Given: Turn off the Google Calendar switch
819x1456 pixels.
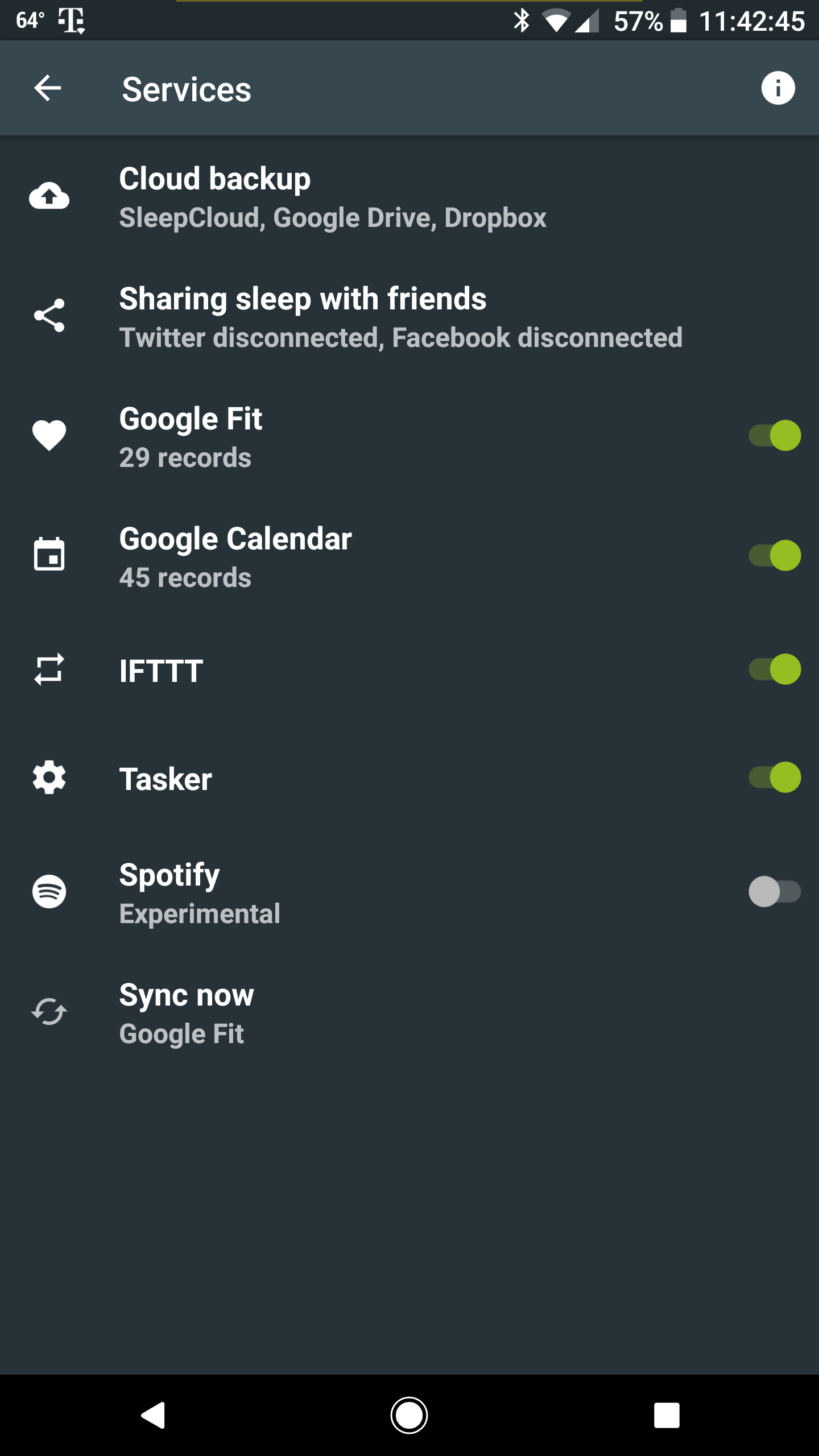Looking at the screenshot, I should (x=773, y=555).
